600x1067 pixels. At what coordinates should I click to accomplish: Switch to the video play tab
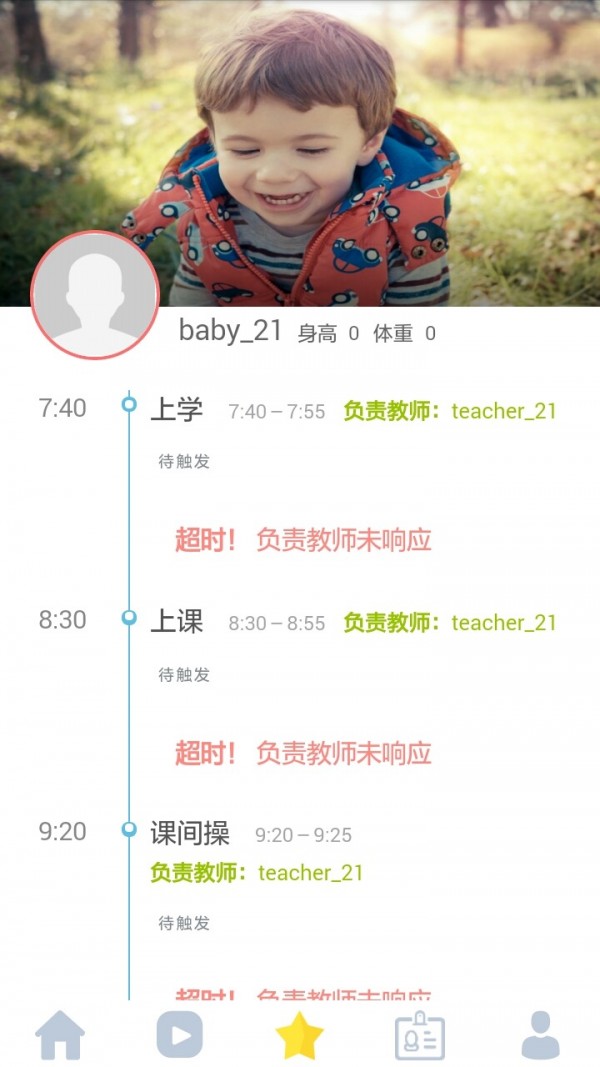point(180,1035)
